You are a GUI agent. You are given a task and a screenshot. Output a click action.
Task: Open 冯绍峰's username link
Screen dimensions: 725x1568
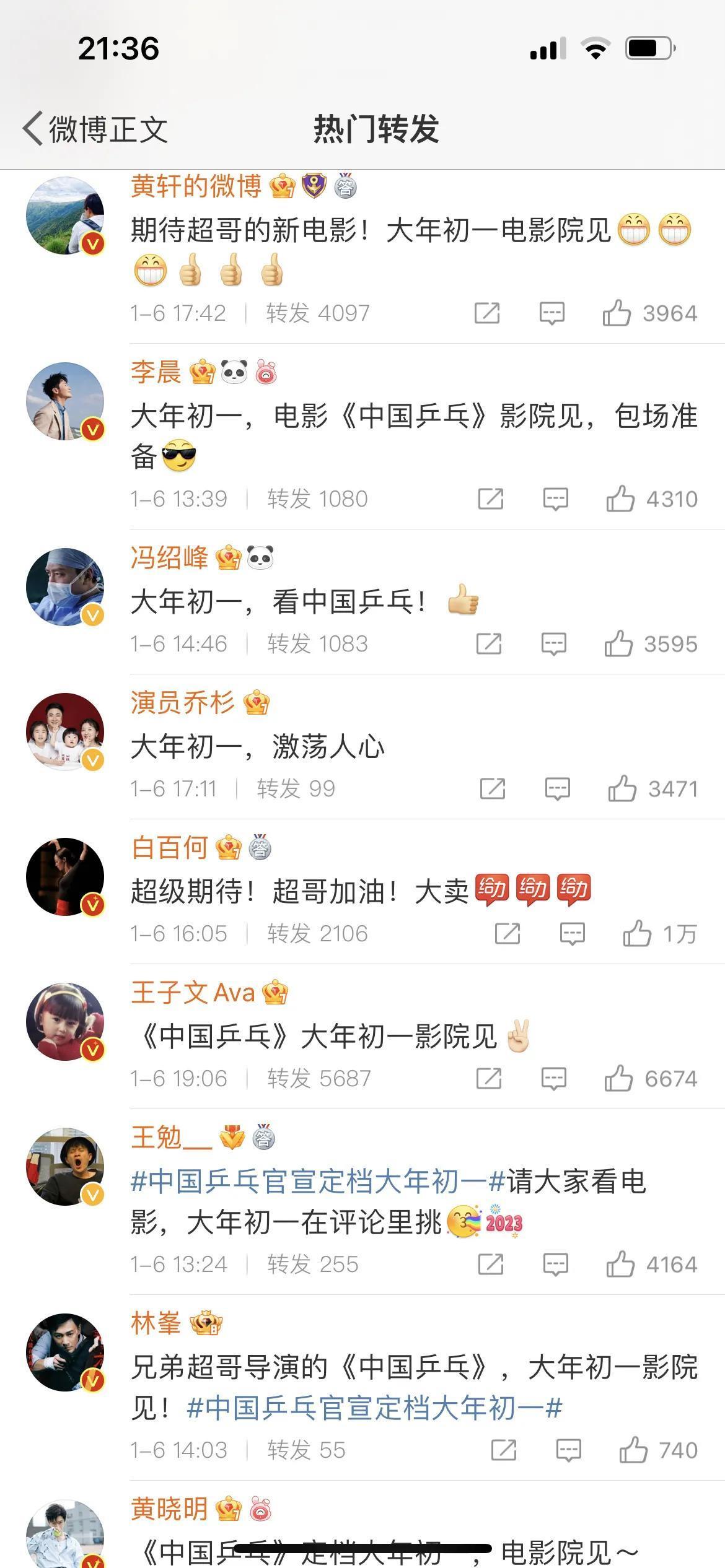tap(169, 557)
